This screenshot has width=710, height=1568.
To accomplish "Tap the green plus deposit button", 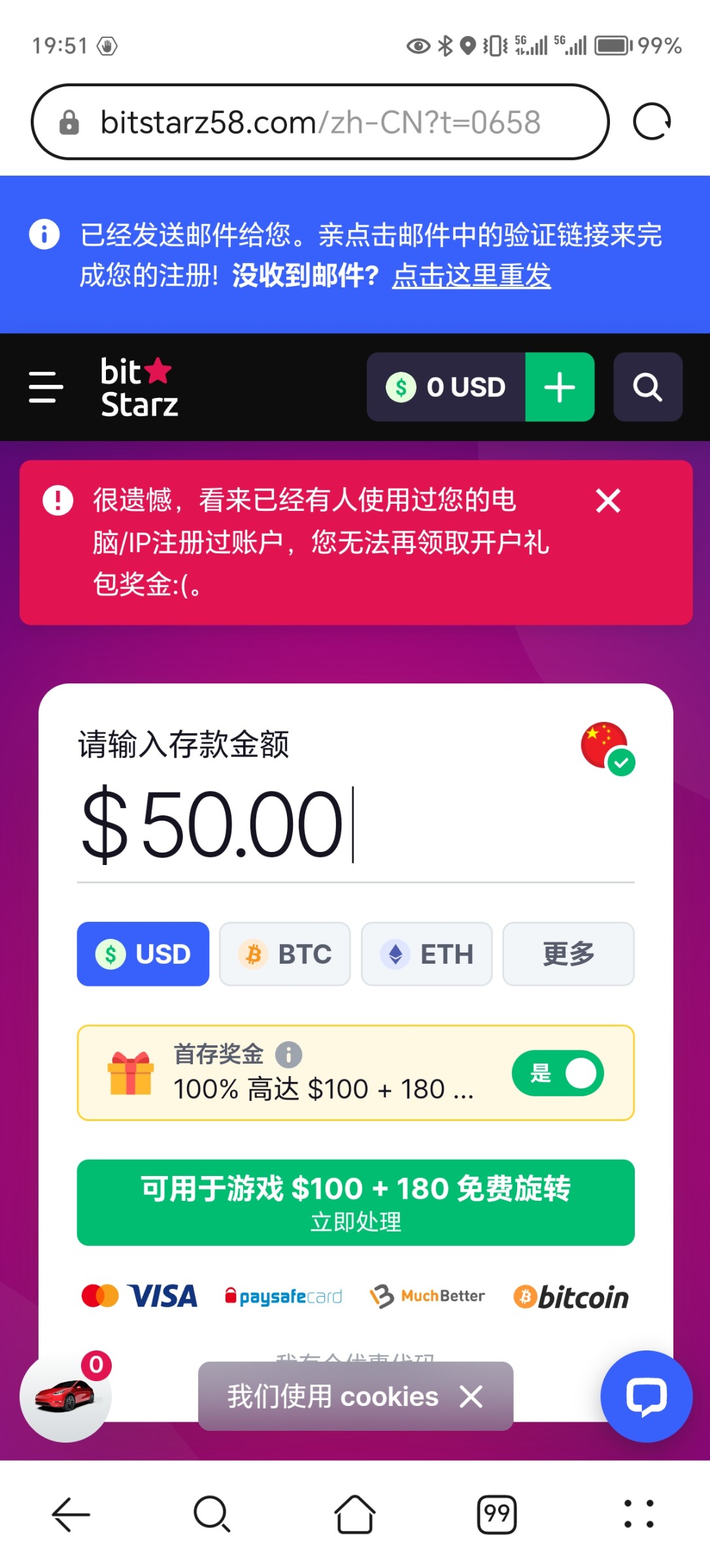I will click(x=560, y=387).
